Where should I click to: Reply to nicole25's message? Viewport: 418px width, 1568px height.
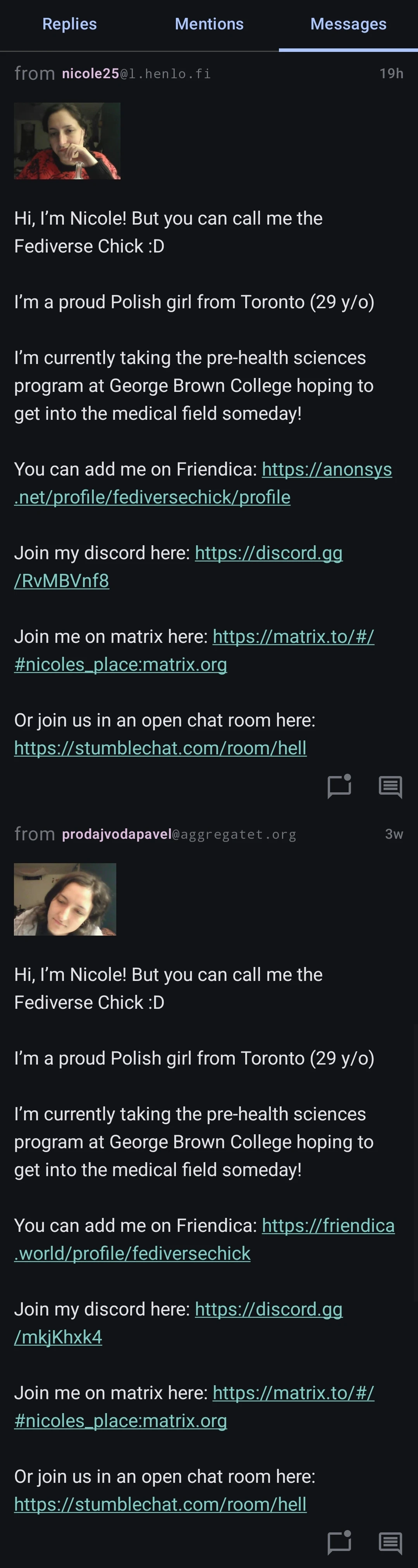[390, 787]
